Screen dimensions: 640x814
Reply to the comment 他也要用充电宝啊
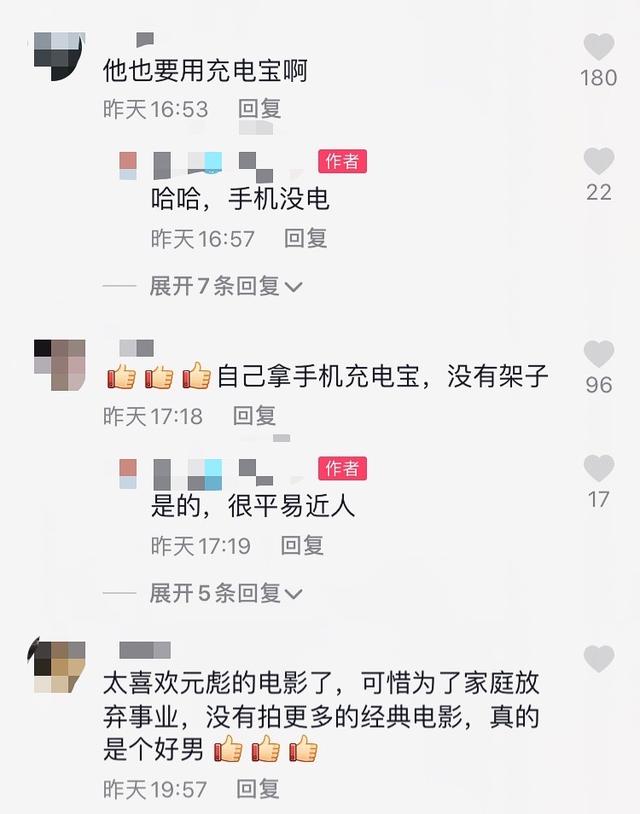pyautogui.click(x=259, y=109)
